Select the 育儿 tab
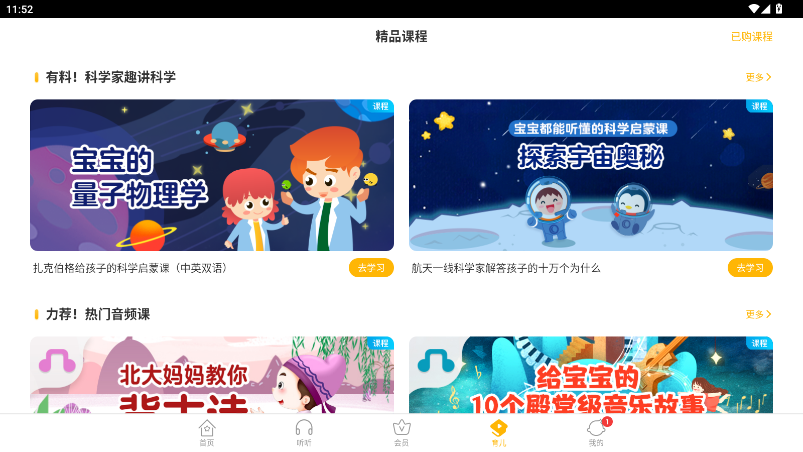The width and height of the screenshot is (803, 452). [x=498, y=432]
